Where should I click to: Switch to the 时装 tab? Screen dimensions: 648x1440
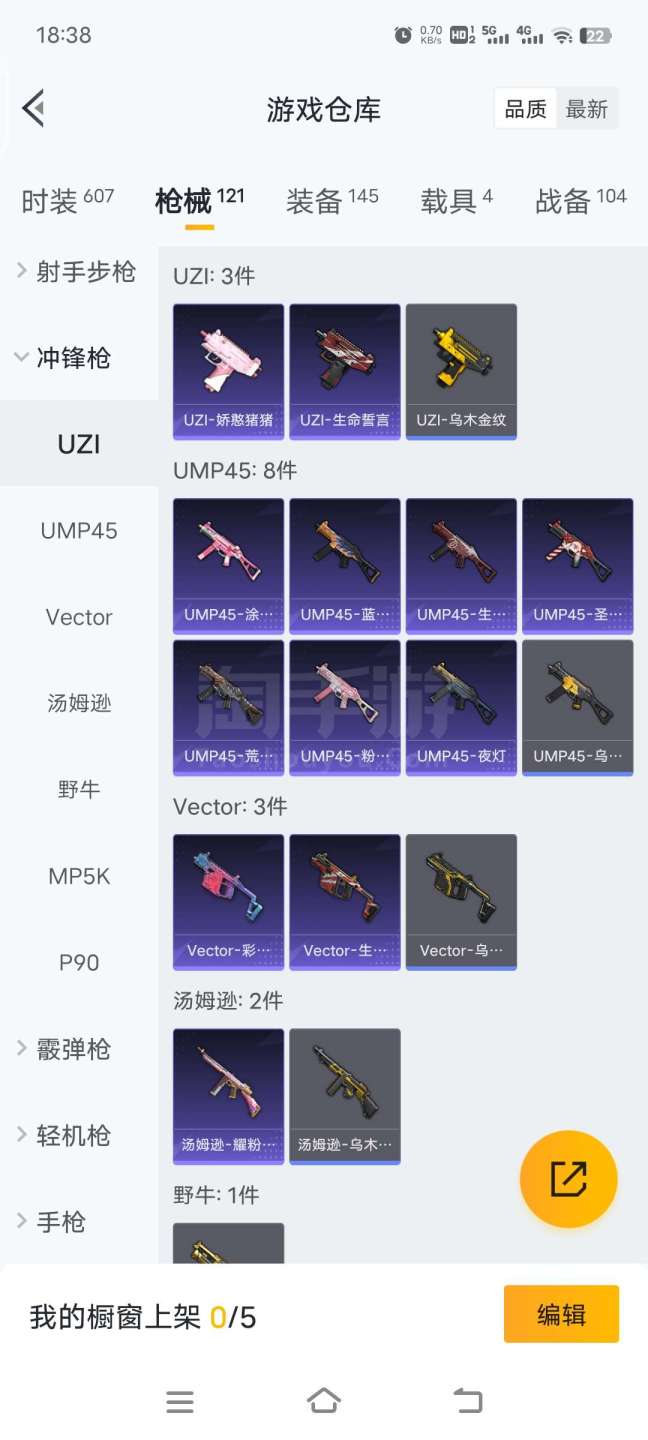coord(68,200)
